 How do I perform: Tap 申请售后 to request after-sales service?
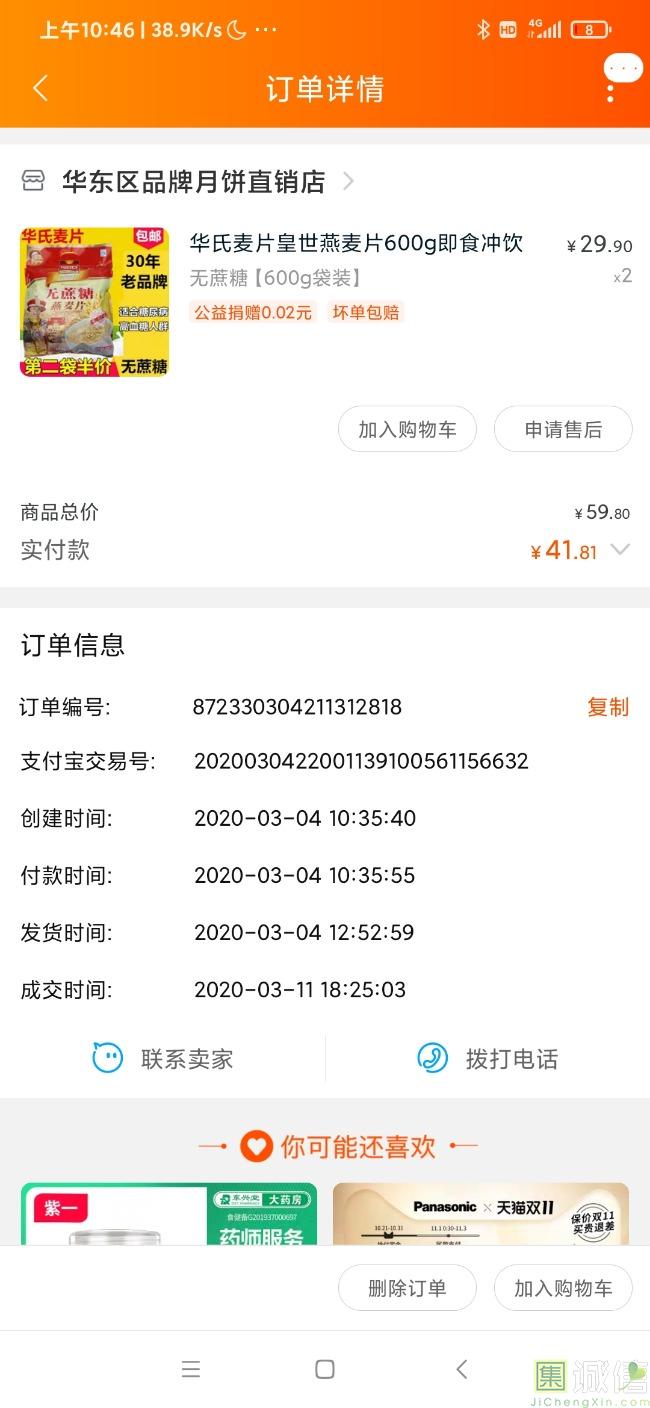click(x=563, y=429)
